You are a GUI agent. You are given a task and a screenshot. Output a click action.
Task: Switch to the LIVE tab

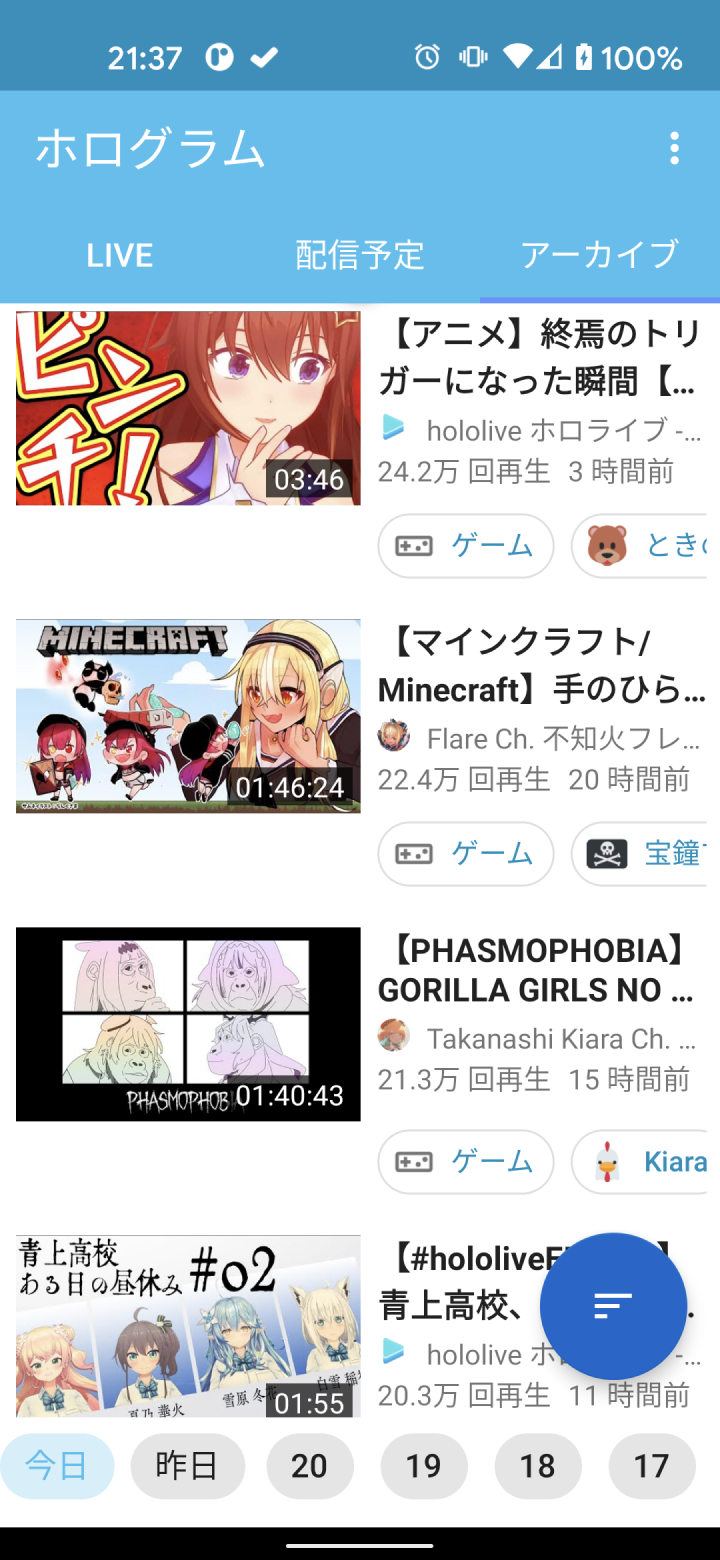(120, 255)
